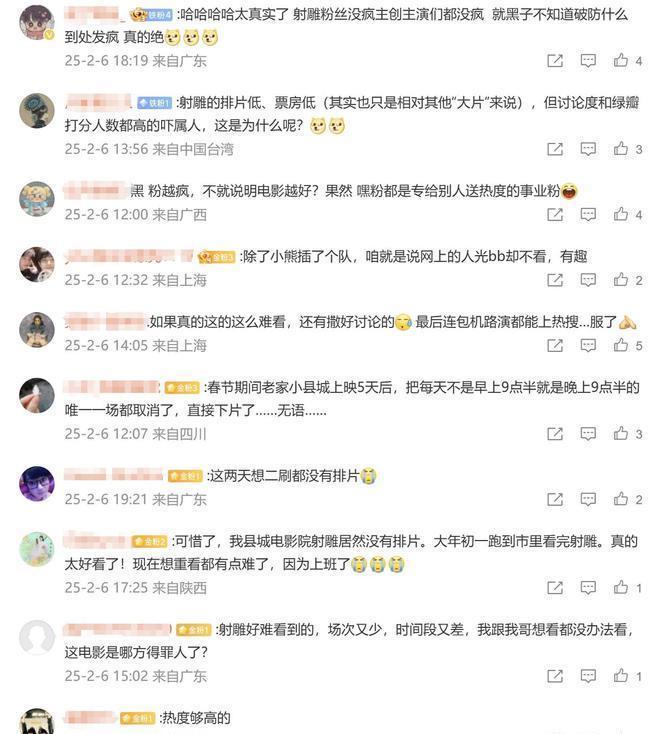
Task: Repost the 上海 comment posted at 12:32
Action: click(x=554, y=280)
